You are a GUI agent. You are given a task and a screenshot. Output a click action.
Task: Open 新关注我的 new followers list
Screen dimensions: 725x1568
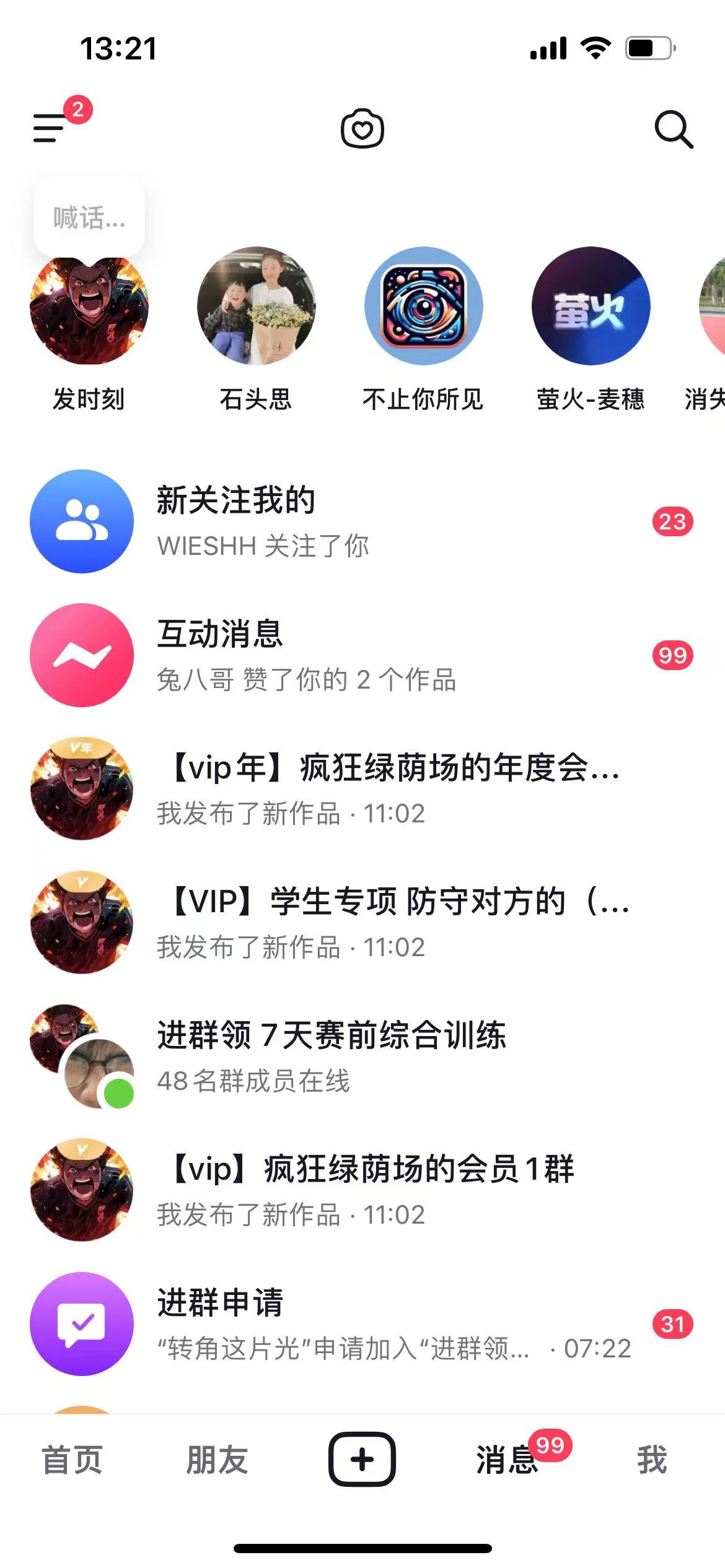[x=362, y=521]
